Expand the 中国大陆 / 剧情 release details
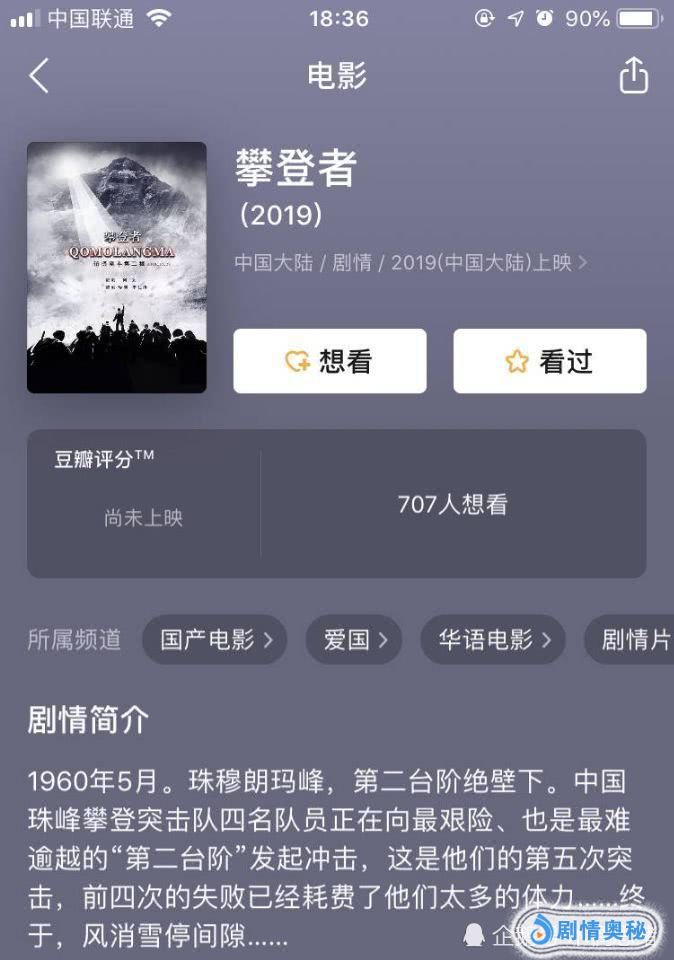This screenshot has height=960, width=674. click(x=410, y=263)
